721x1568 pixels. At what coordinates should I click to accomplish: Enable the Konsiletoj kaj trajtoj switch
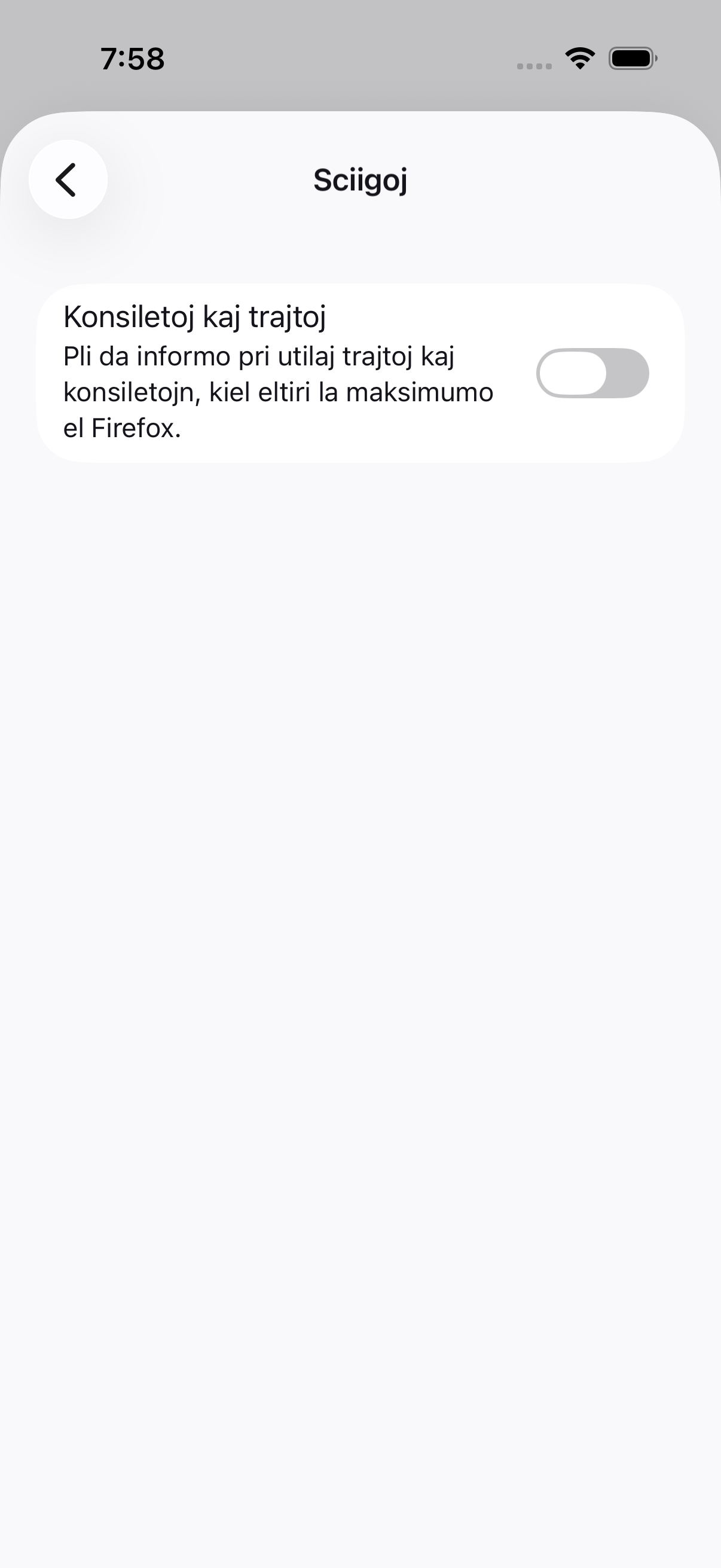pyautogui.click(x=592, y=373)
